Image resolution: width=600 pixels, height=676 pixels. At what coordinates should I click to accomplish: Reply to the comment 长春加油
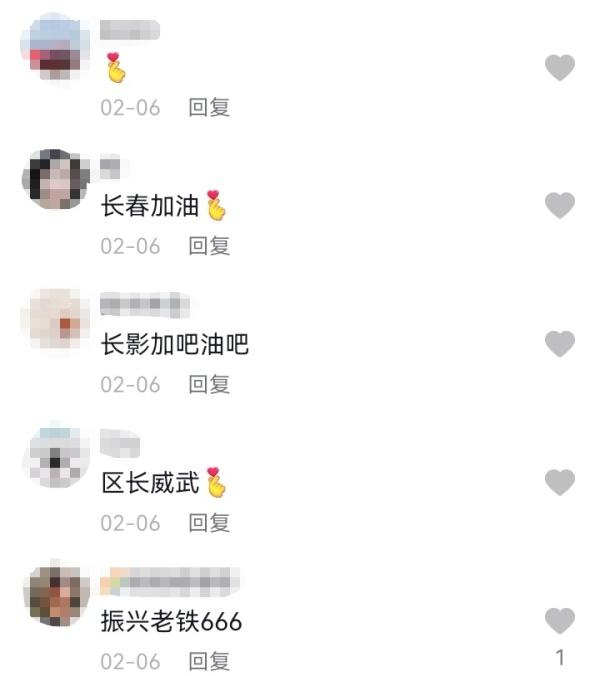[209, 246]
